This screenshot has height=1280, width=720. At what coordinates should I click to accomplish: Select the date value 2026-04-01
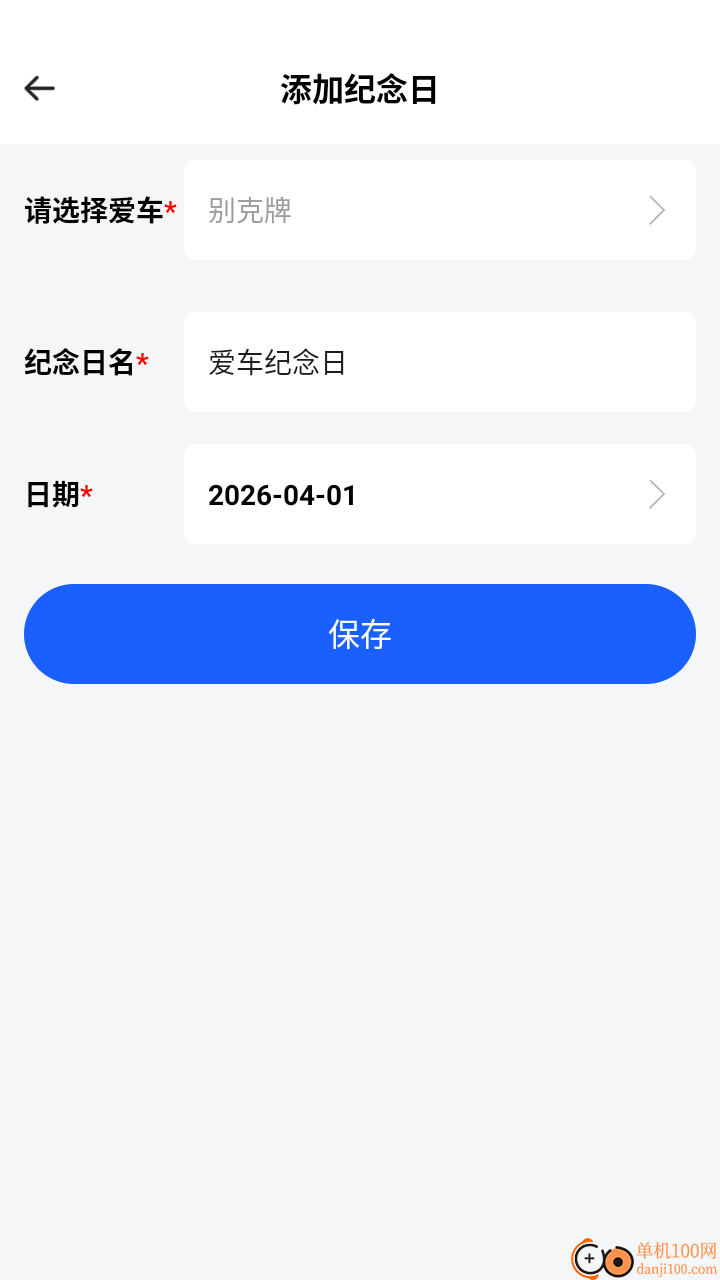point(283,494)
